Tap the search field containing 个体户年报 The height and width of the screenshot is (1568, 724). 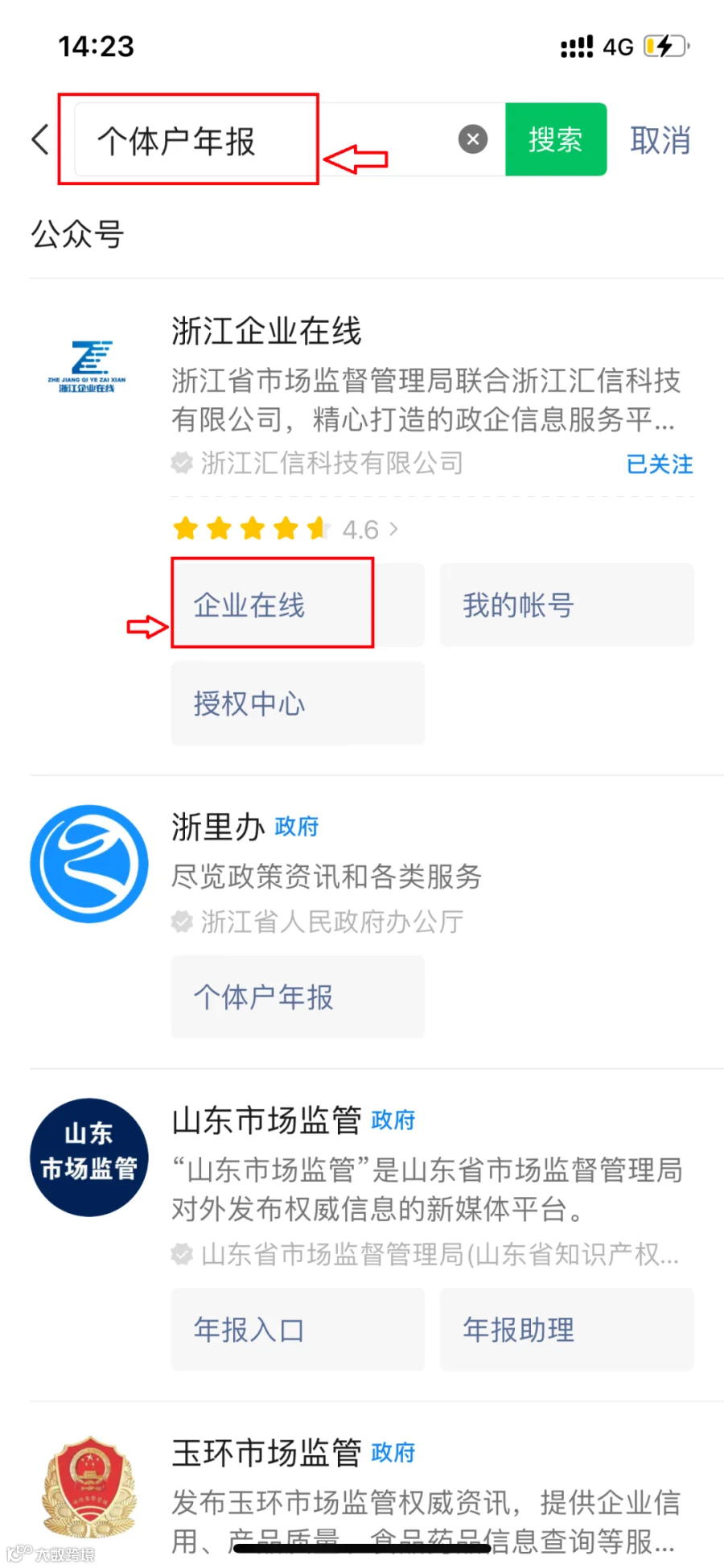point(265,140)
